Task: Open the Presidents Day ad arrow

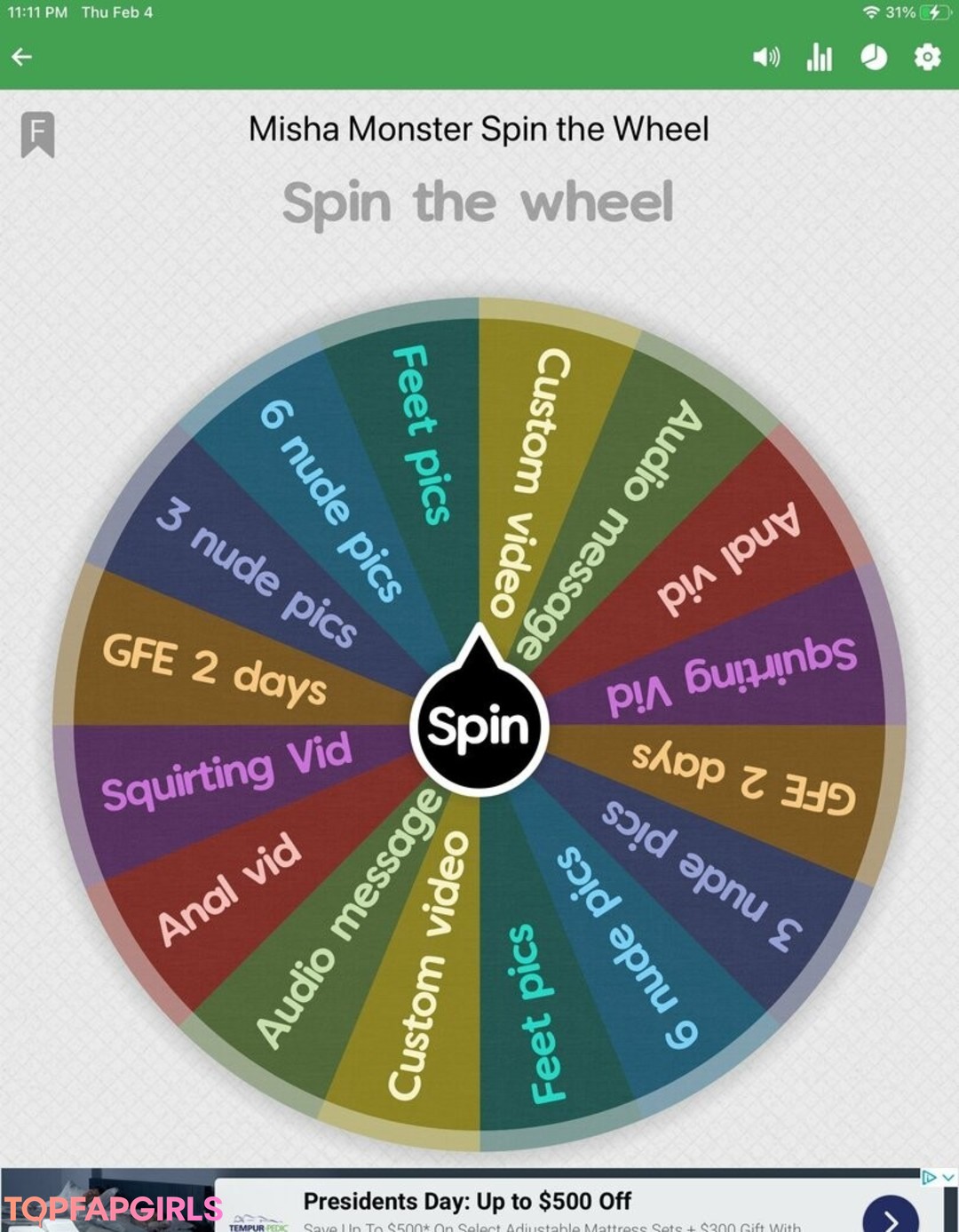Action: [x=890, y=1216]
